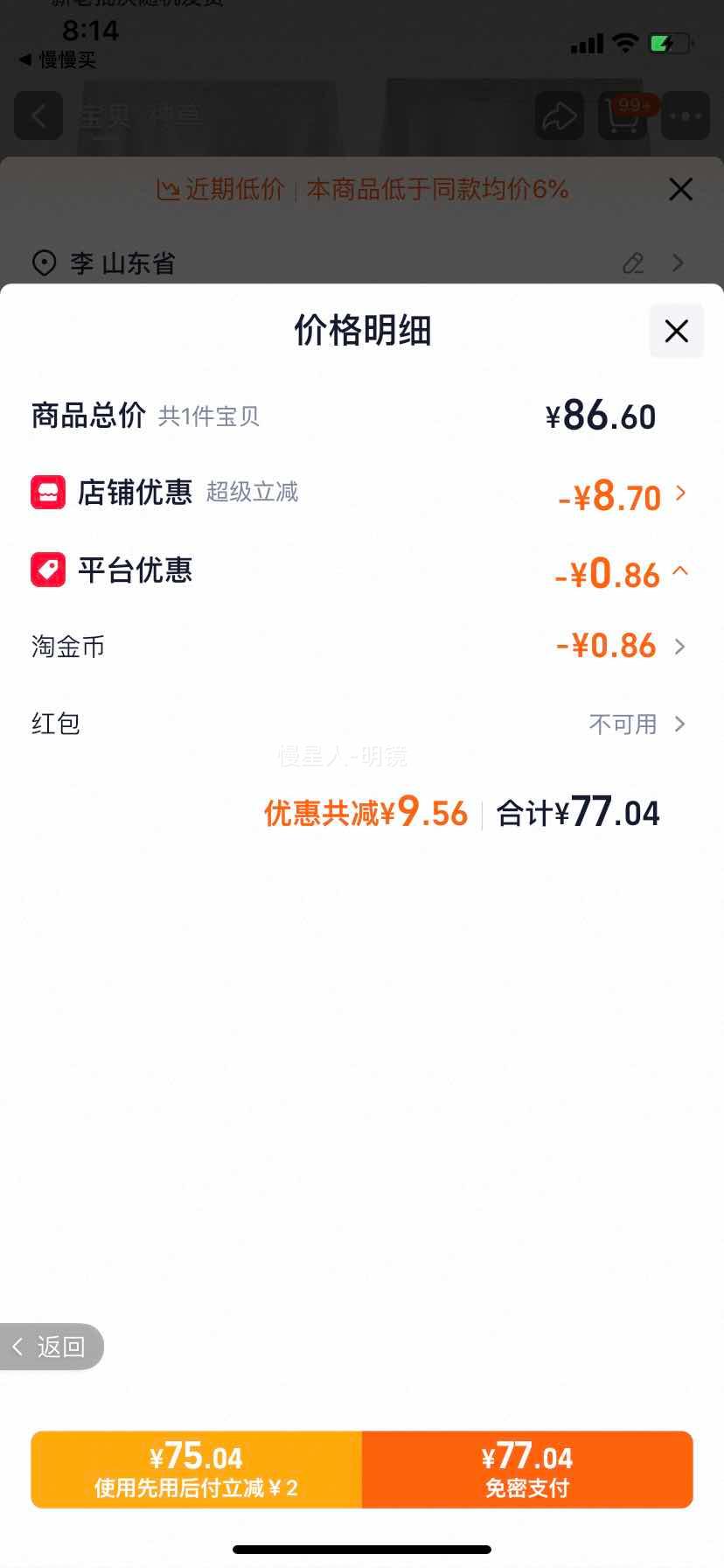Collapse the 平台优惠 platform discount section

pyautogui.click(x=680, y=571)
